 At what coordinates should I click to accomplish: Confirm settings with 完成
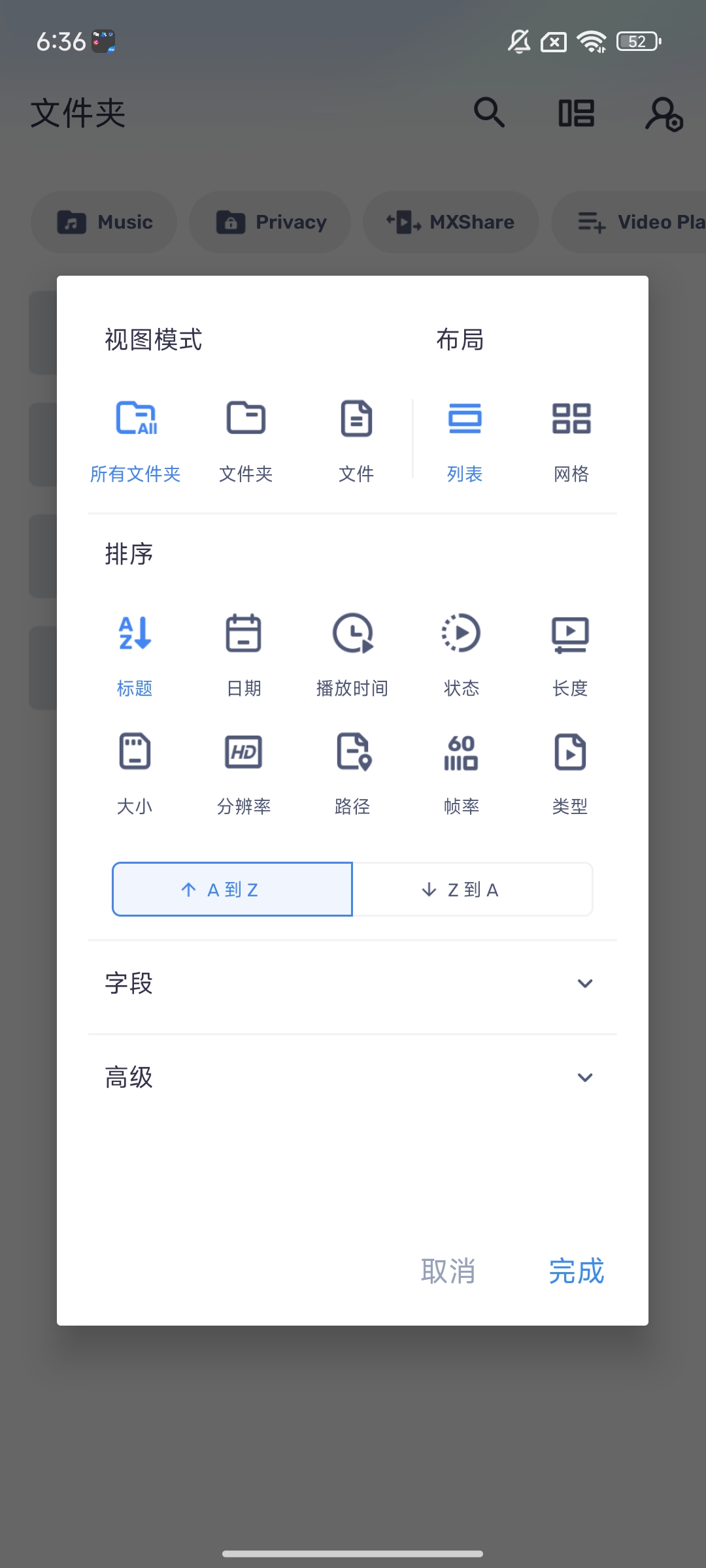[x=576, y=1271]
